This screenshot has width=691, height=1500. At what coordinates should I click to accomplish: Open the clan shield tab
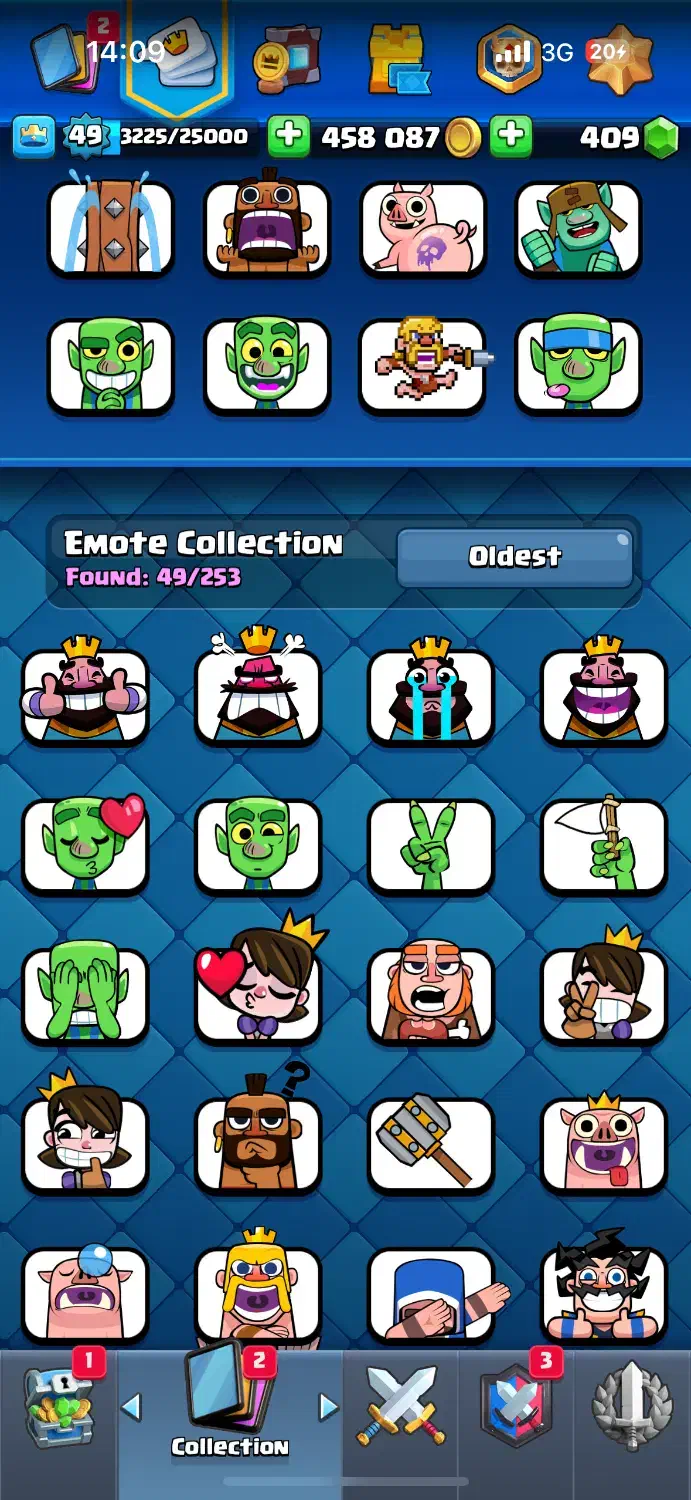(516, 1408)
